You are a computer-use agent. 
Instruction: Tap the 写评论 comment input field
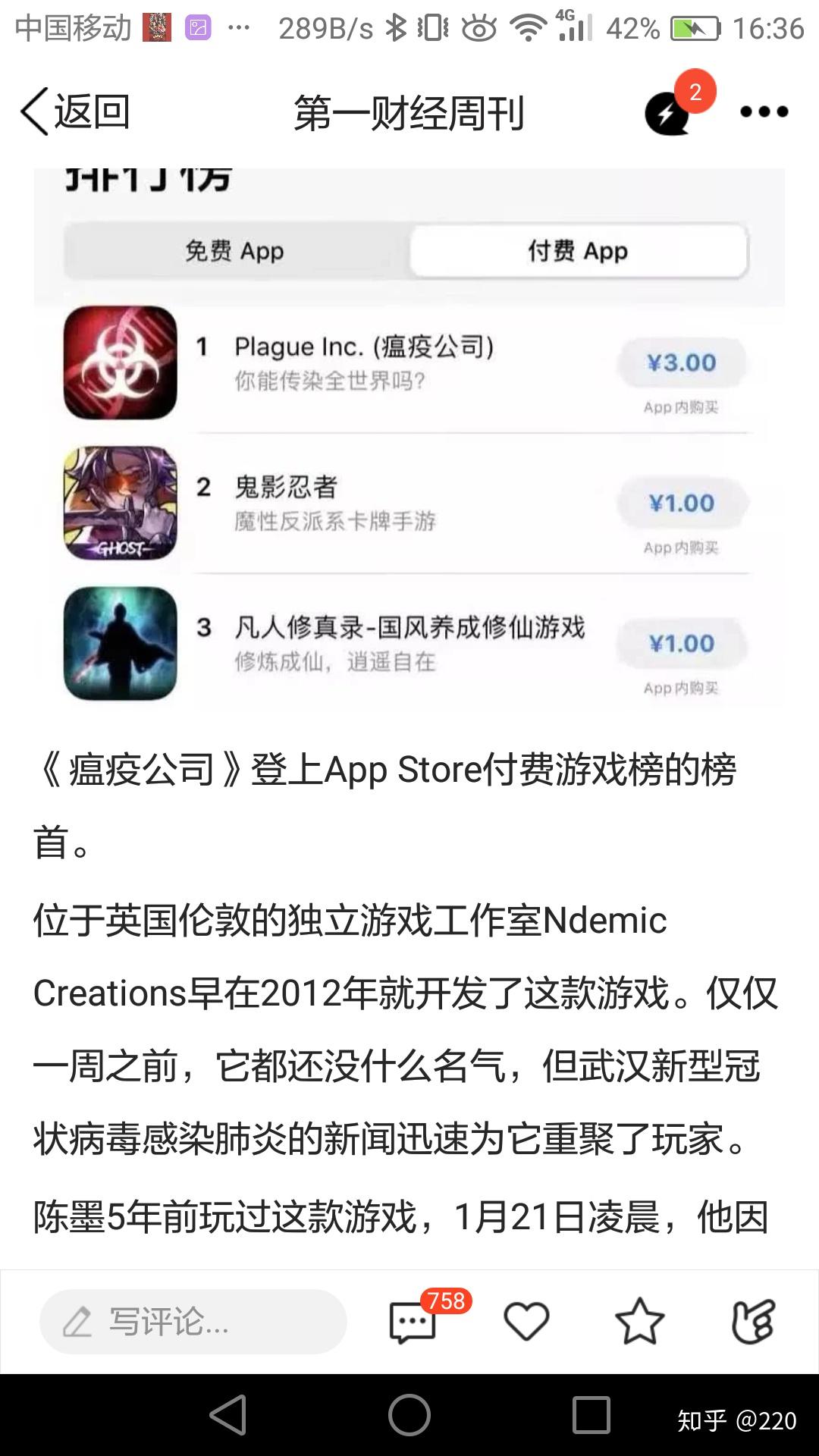[x=193, y=1322]
